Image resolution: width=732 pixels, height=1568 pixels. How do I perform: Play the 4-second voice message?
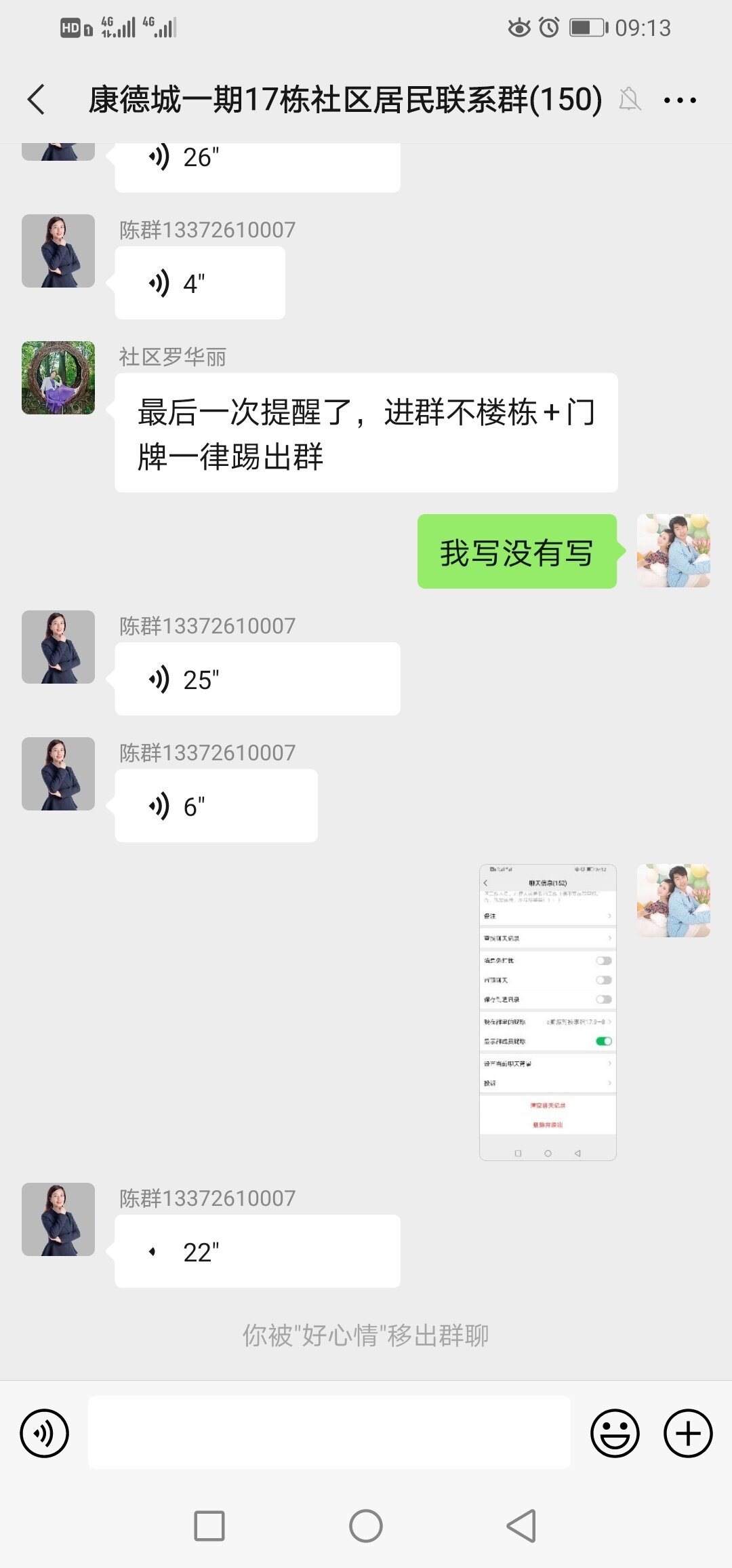[x=199, y=283]
